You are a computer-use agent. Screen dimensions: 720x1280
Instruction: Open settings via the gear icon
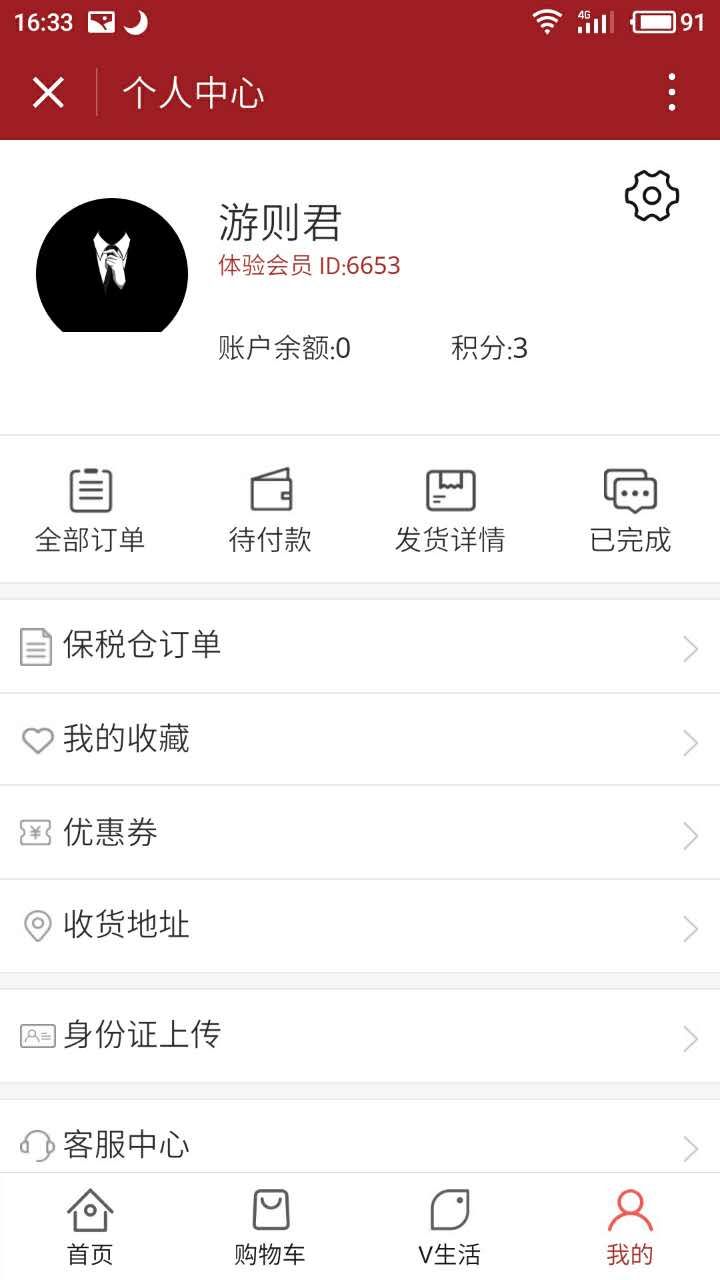pyautogui.click(x=652, y=196)
